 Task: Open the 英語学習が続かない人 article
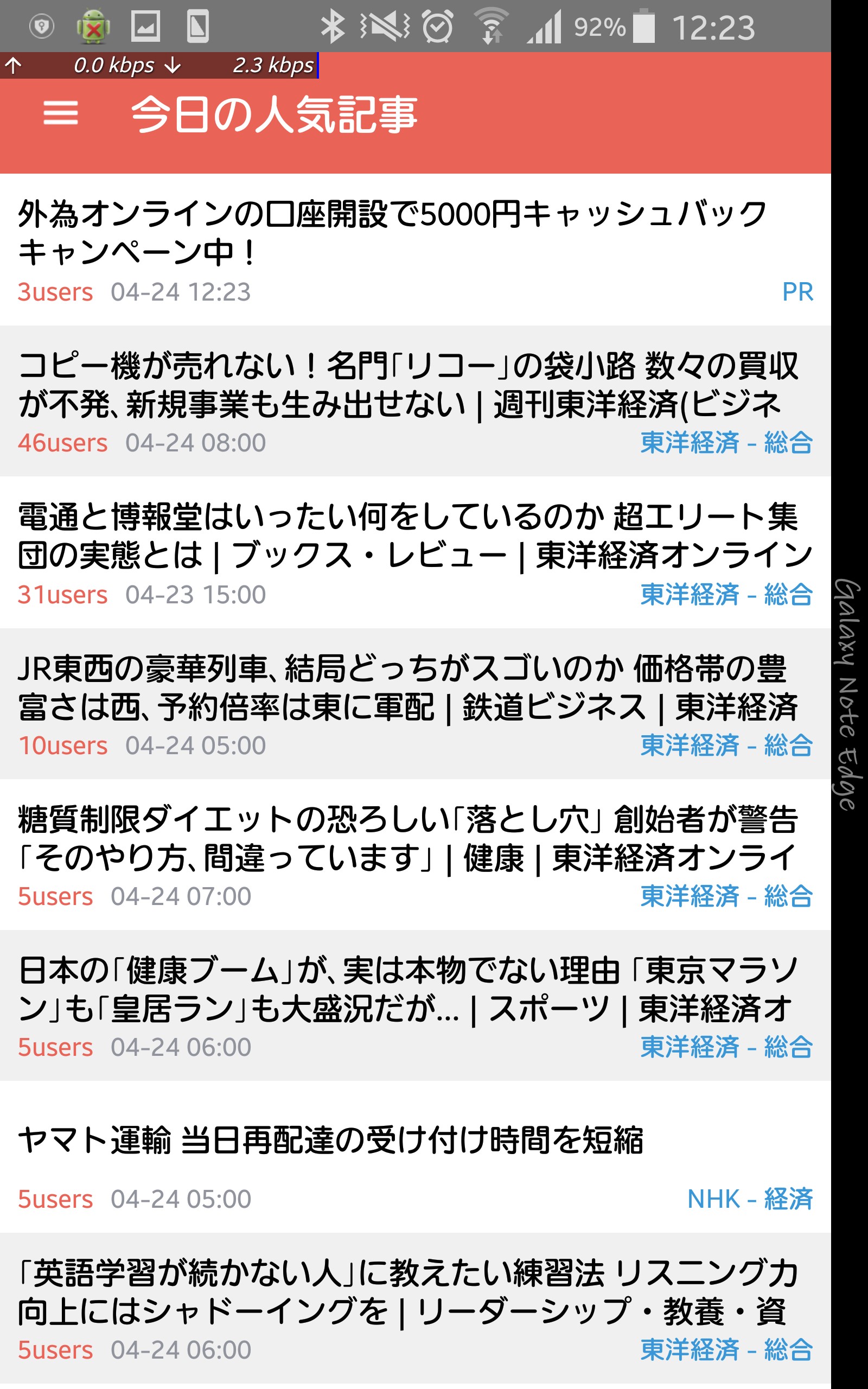tap(407, 1292)
